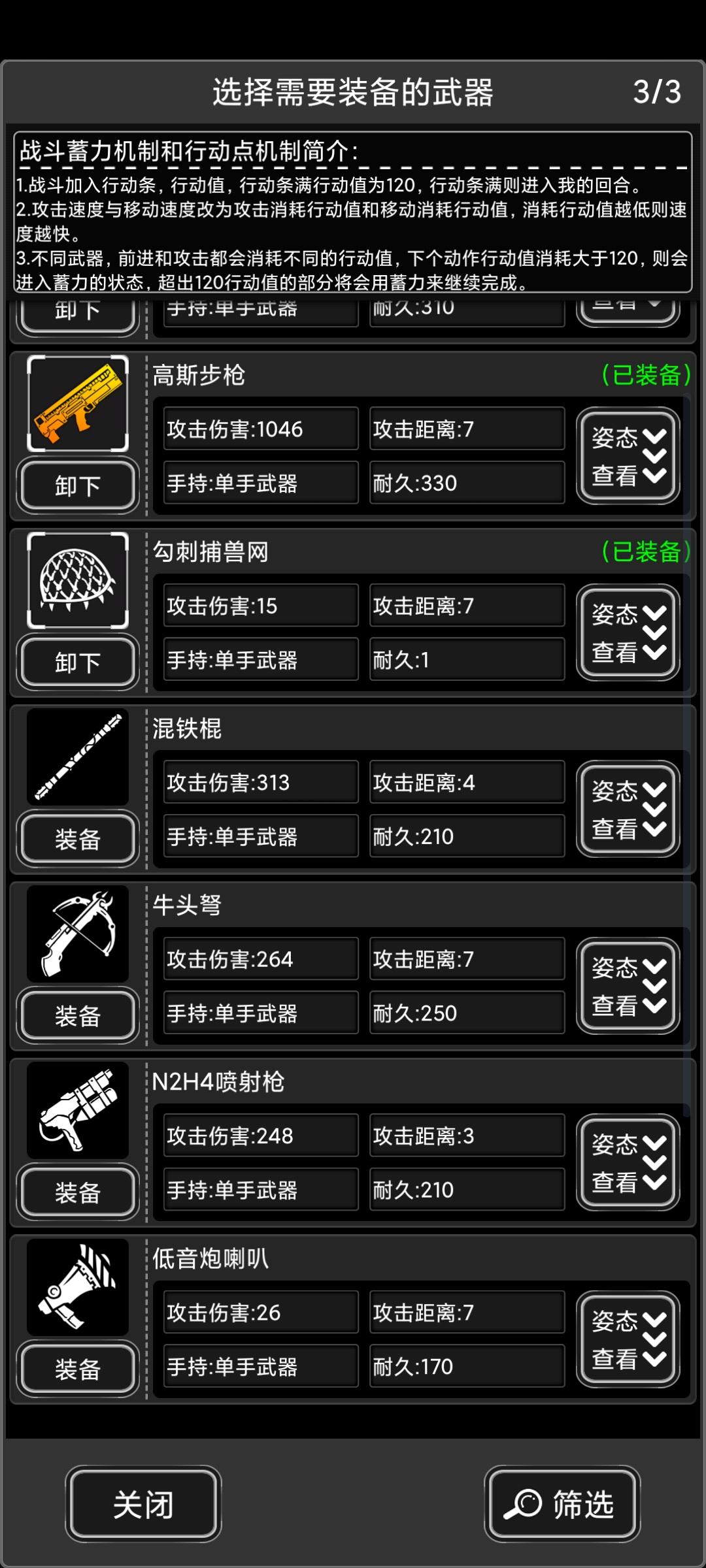The image size is (706, 1568).
Task: Equip the N2H4喷射枪
Action: 77,1193
